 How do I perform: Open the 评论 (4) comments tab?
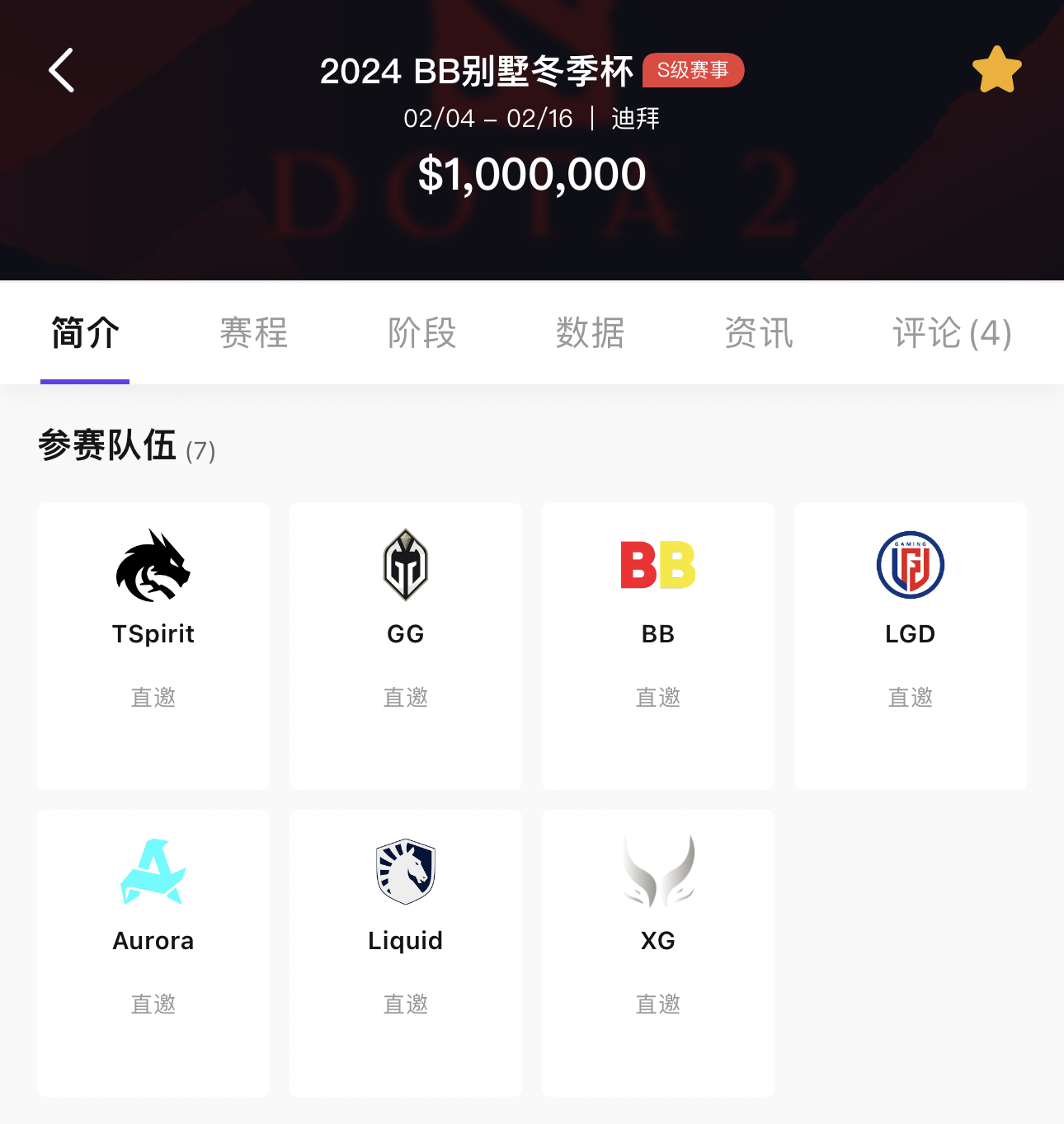click(x=952, y=333)
